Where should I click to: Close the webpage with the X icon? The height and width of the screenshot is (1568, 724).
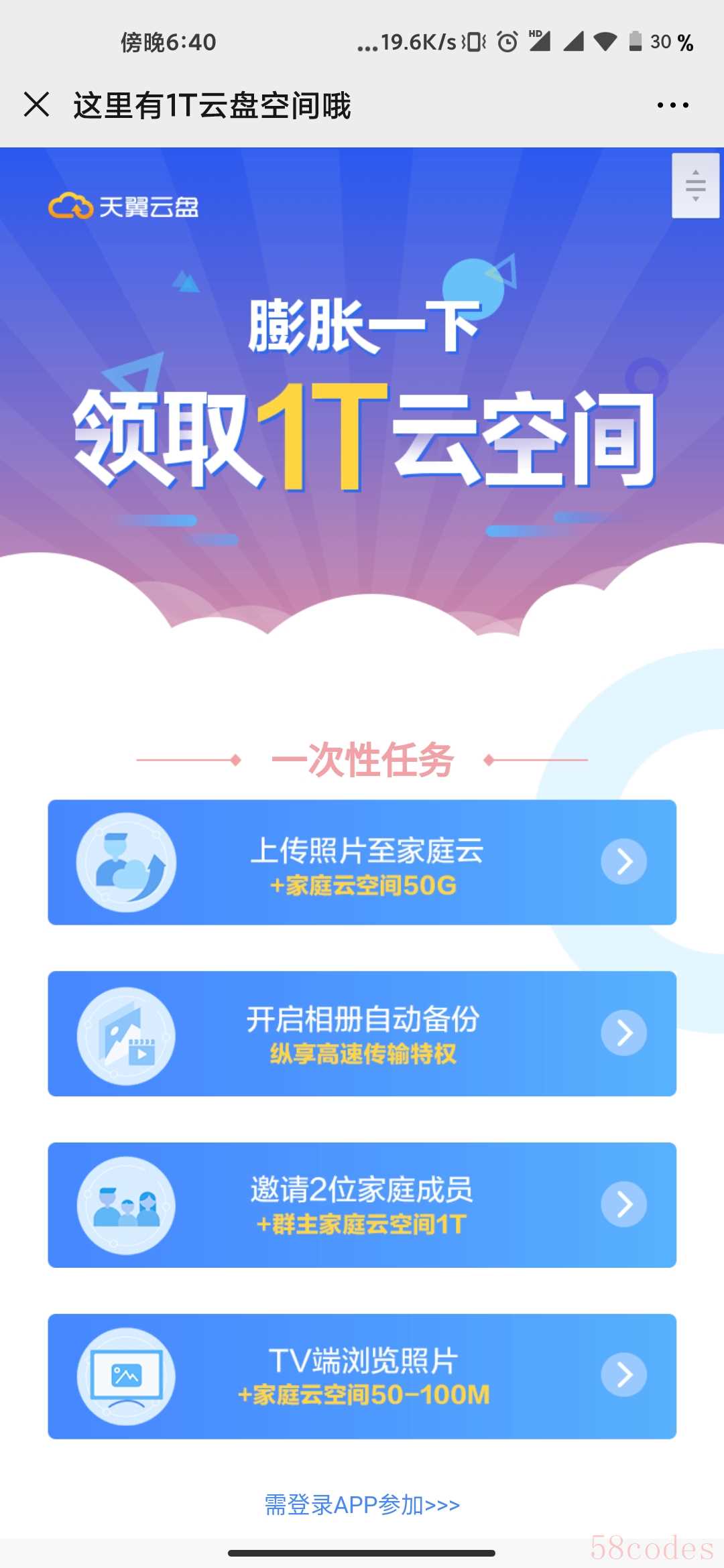37,105
